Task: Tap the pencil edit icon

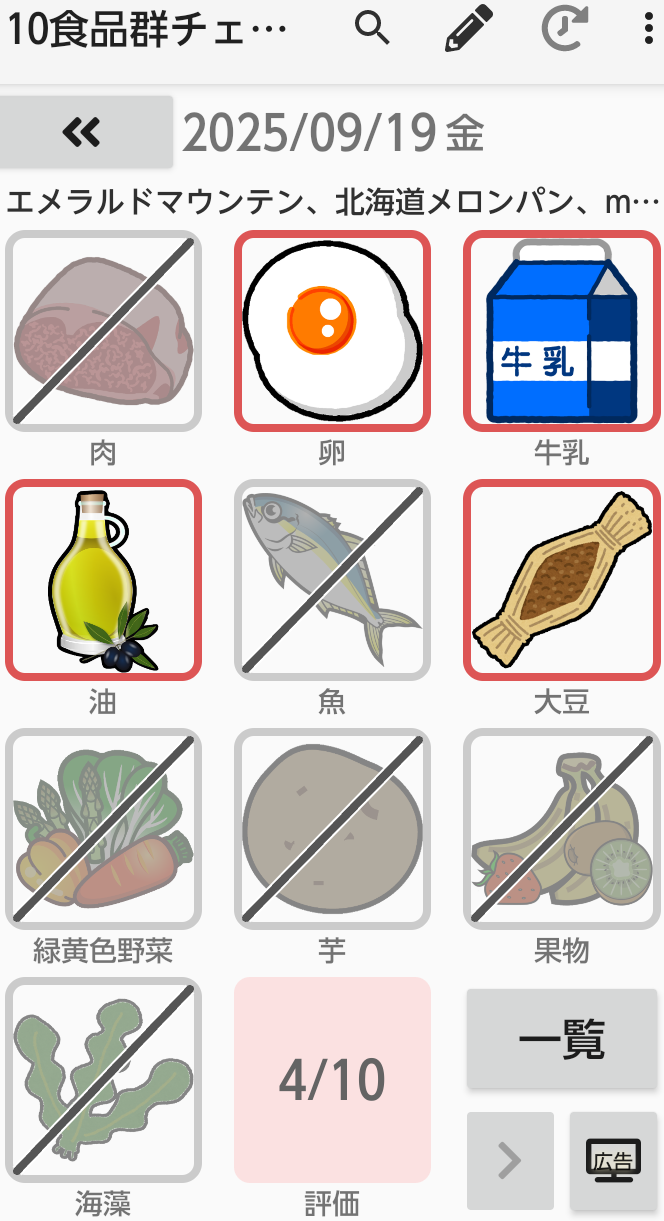Action: coord(469,30)
